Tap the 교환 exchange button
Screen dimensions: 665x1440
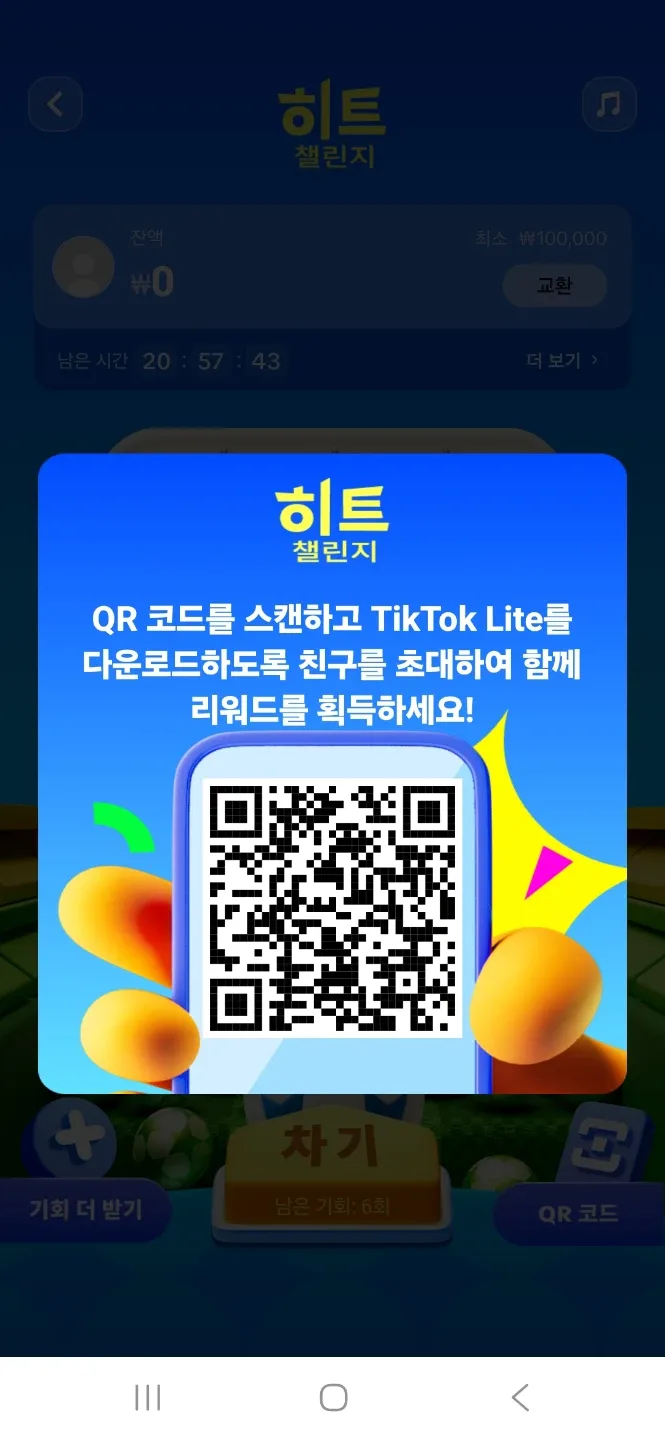click(554, 286)
